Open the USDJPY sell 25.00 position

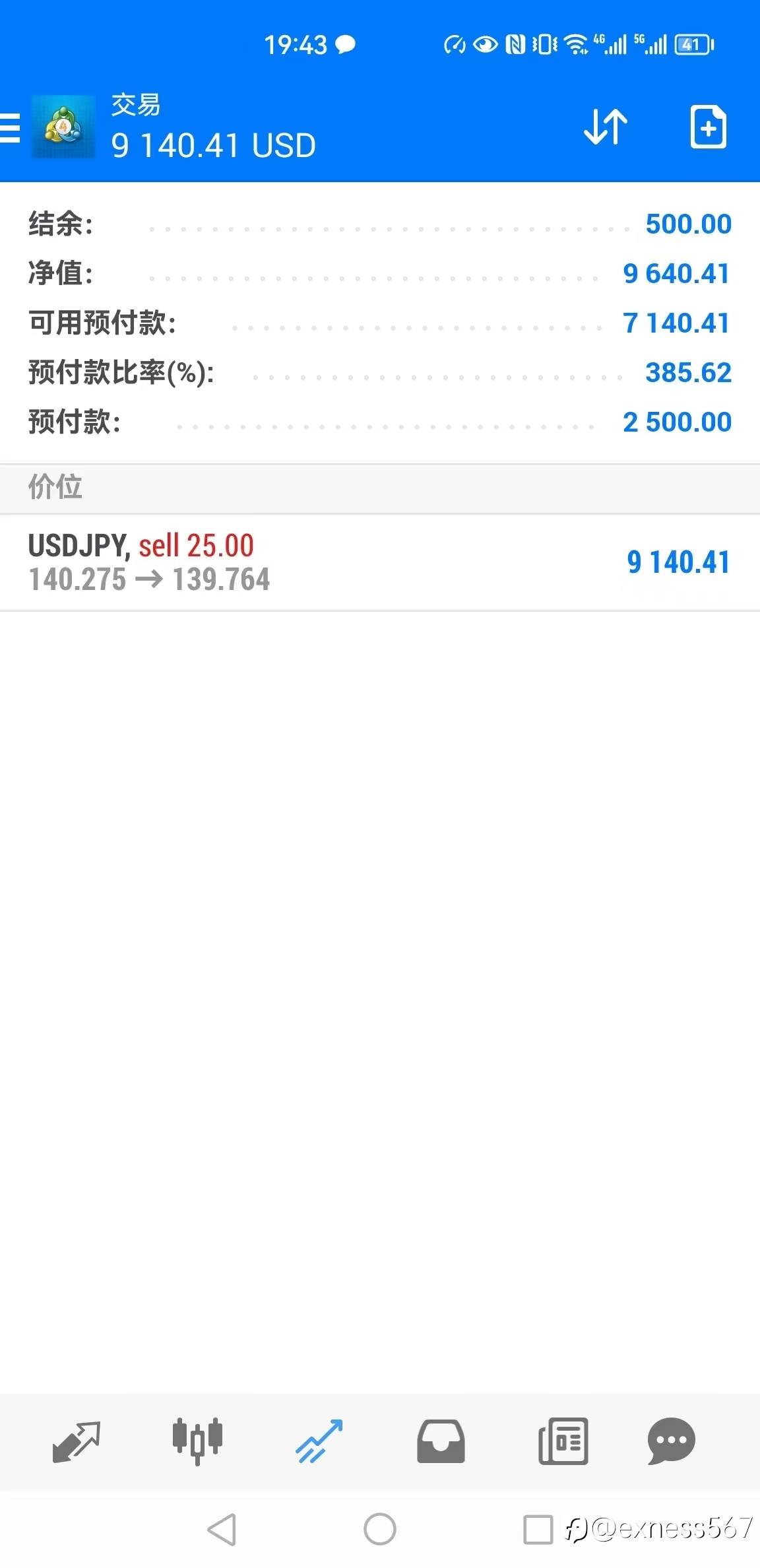380,562
